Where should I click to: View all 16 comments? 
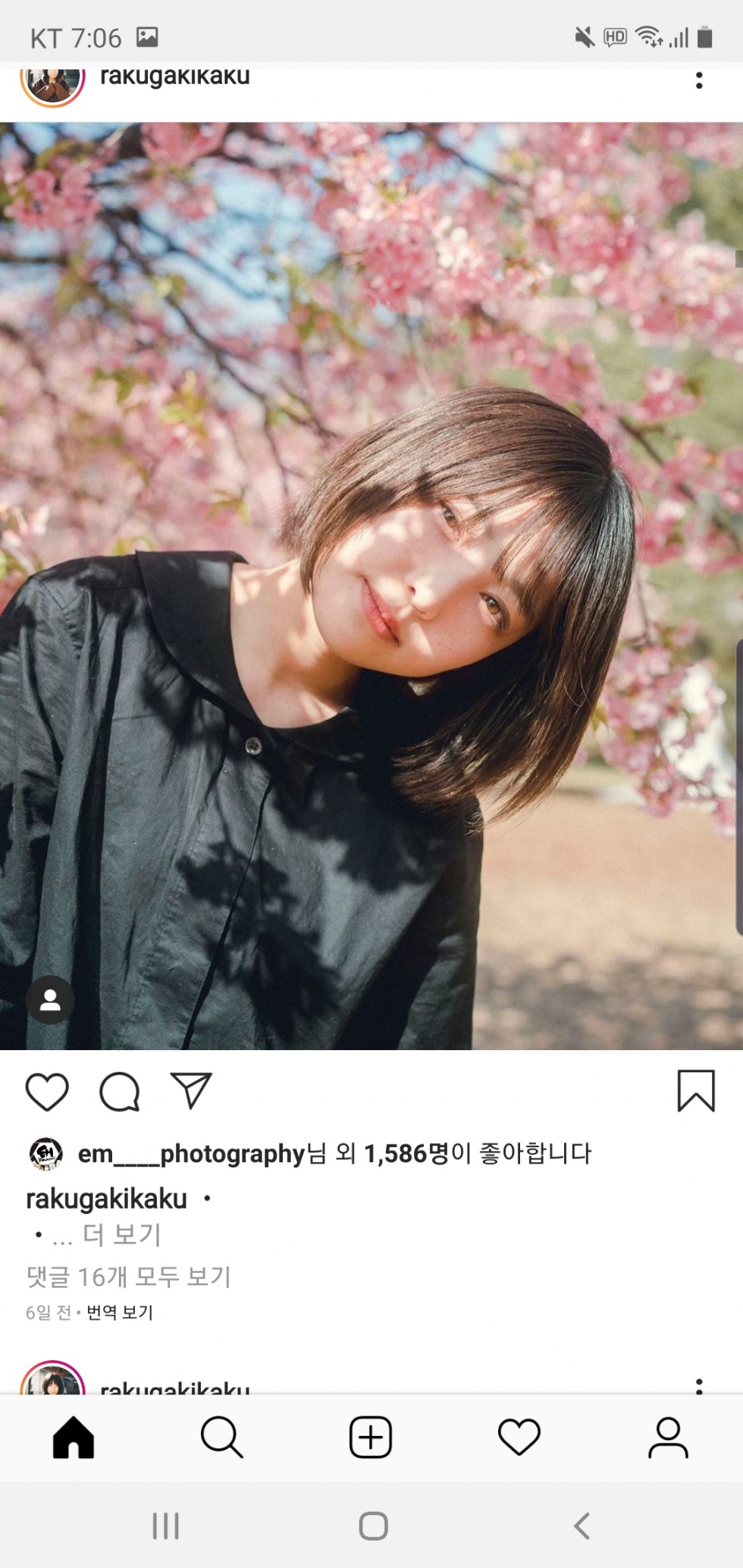pos(128,1277)
